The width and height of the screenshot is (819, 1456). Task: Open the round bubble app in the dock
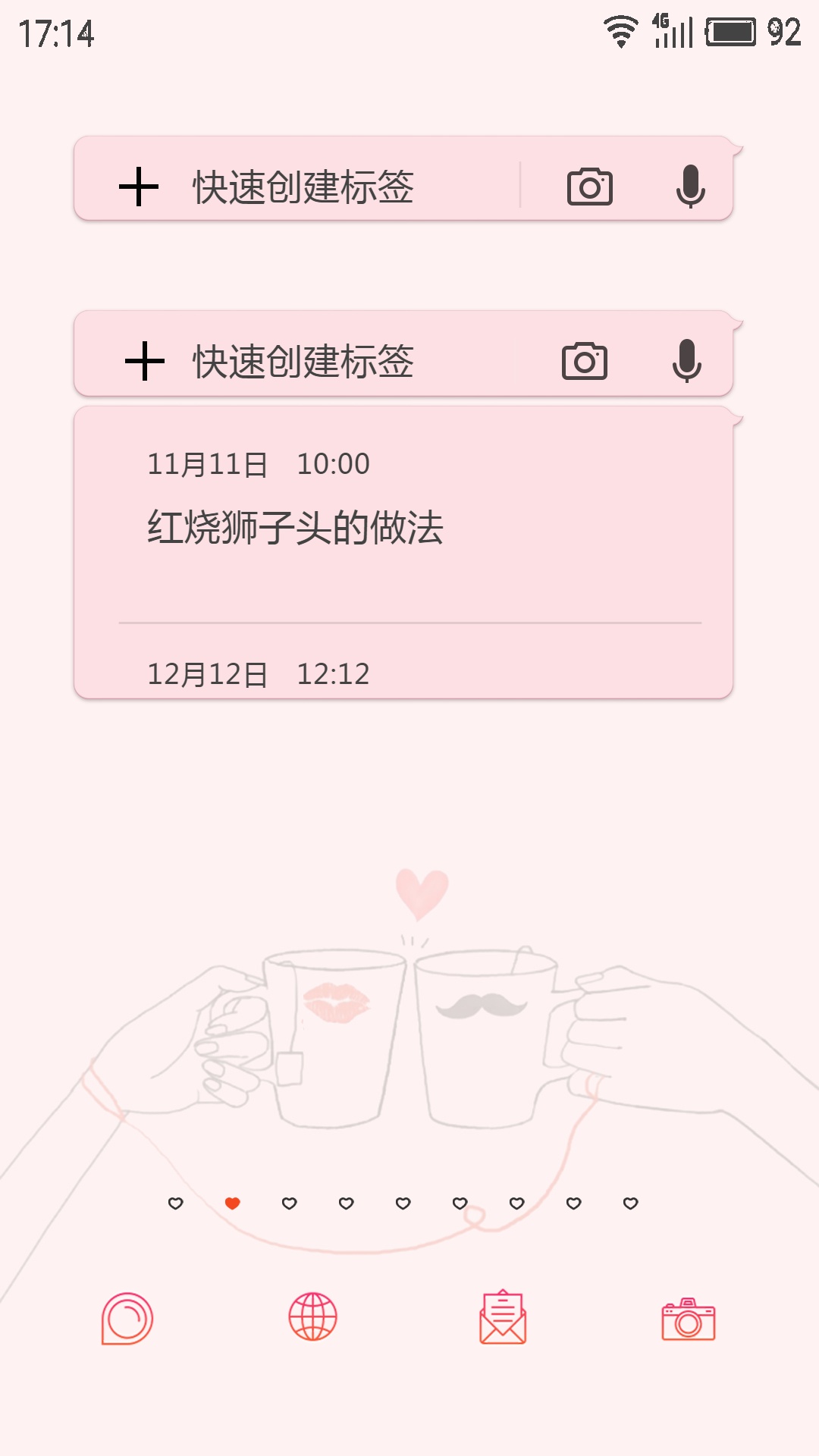(x=127, y=1319)
